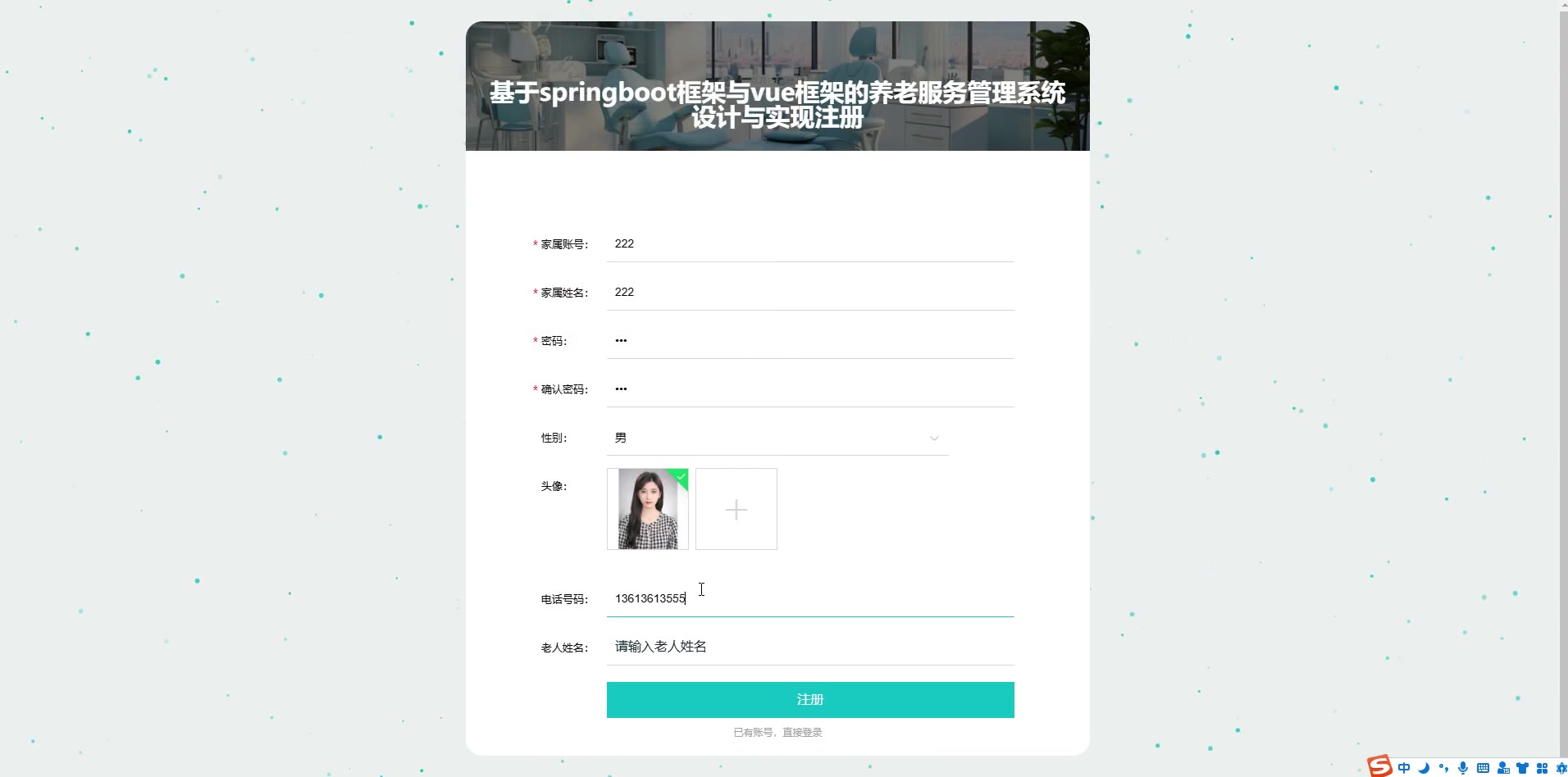Open the uploaded avatar photo
Screen dimensions: 1568x777
(x=647, y=509)
